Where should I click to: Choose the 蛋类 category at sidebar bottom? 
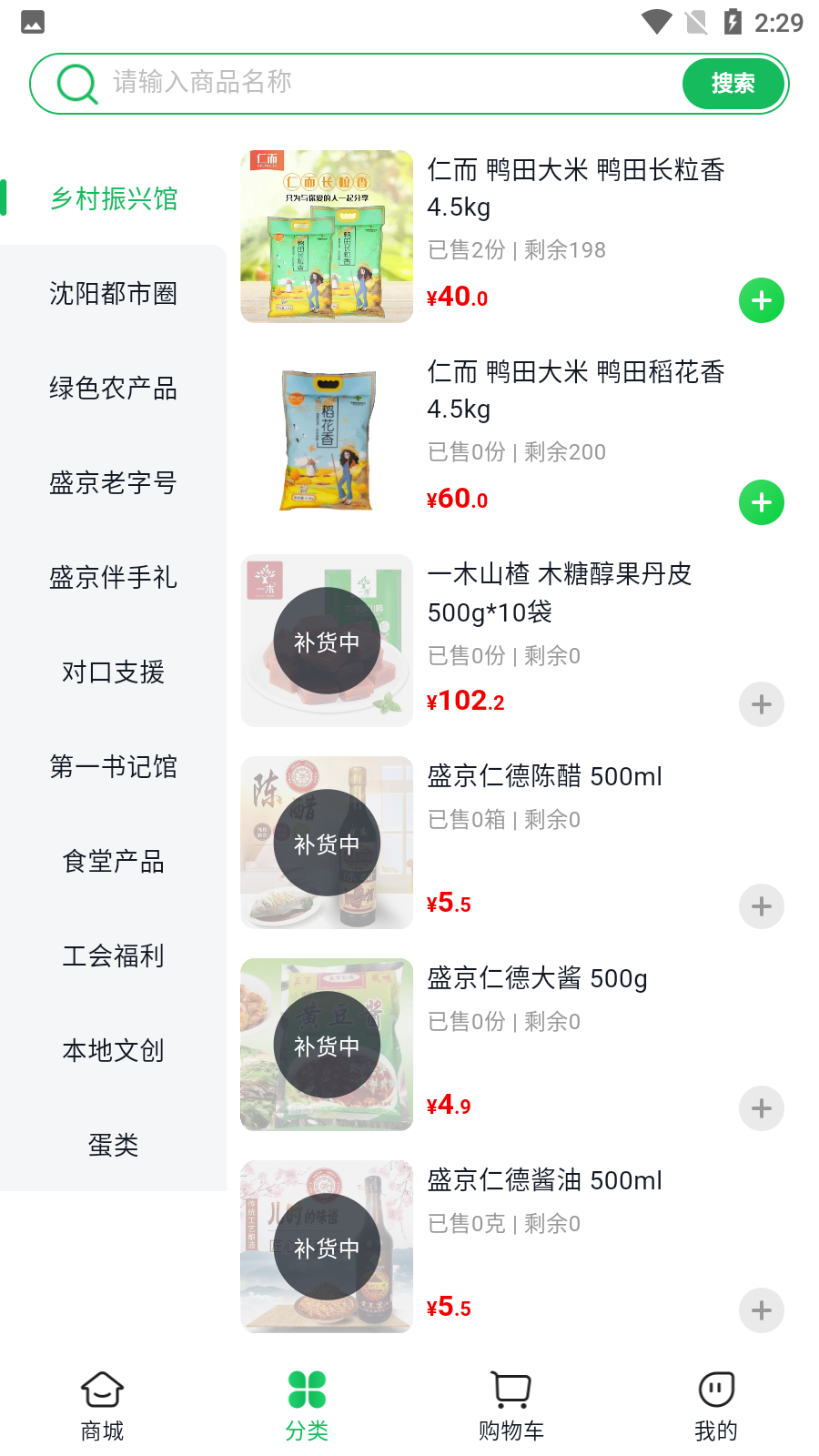113,1145
